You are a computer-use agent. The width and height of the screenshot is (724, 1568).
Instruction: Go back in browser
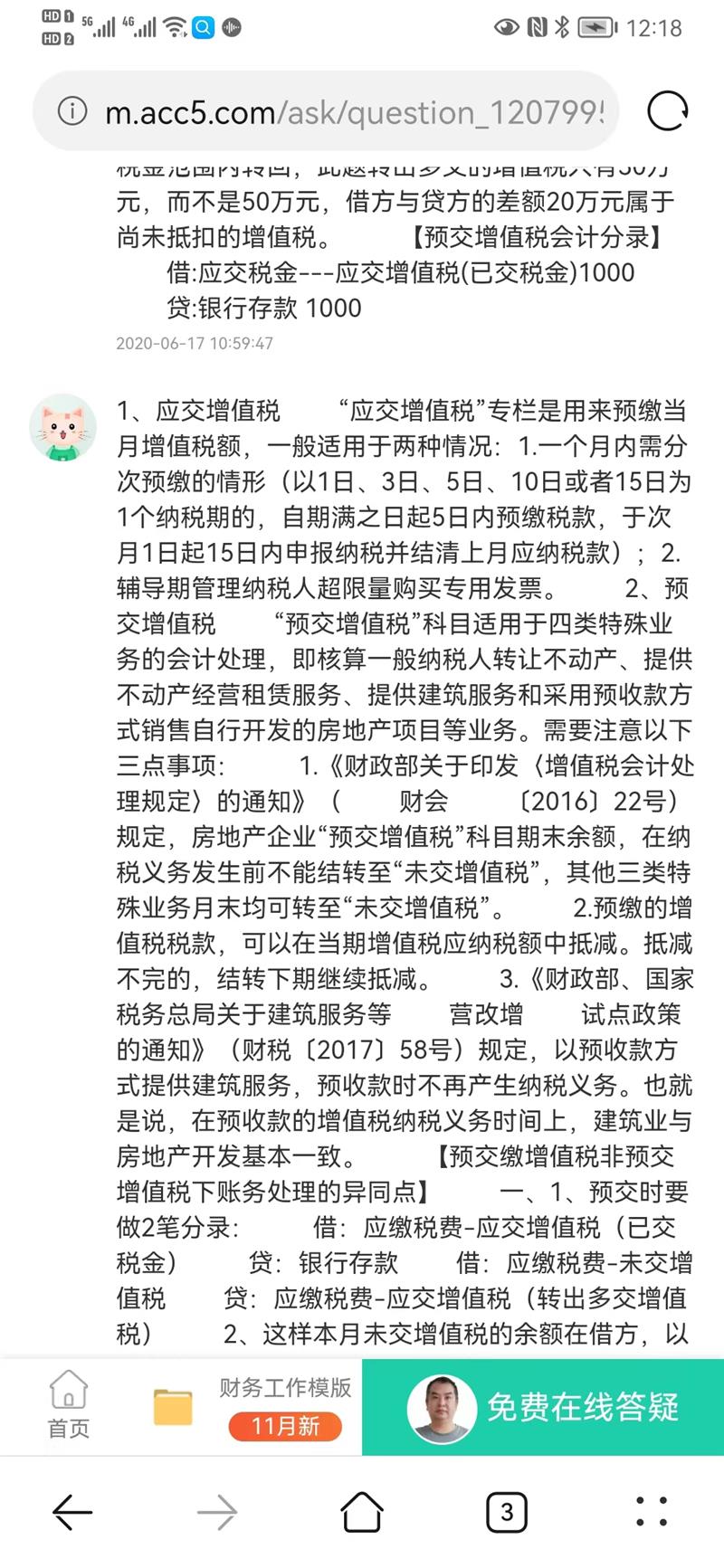click(x=72, y=1512)
